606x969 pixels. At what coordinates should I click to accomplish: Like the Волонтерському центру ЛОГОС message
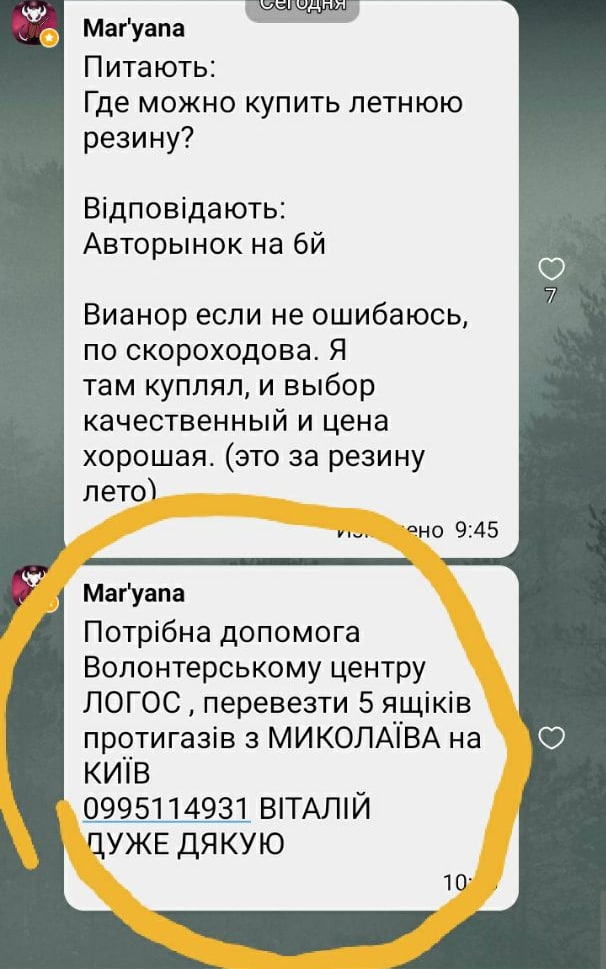click(x=552, y=738)
